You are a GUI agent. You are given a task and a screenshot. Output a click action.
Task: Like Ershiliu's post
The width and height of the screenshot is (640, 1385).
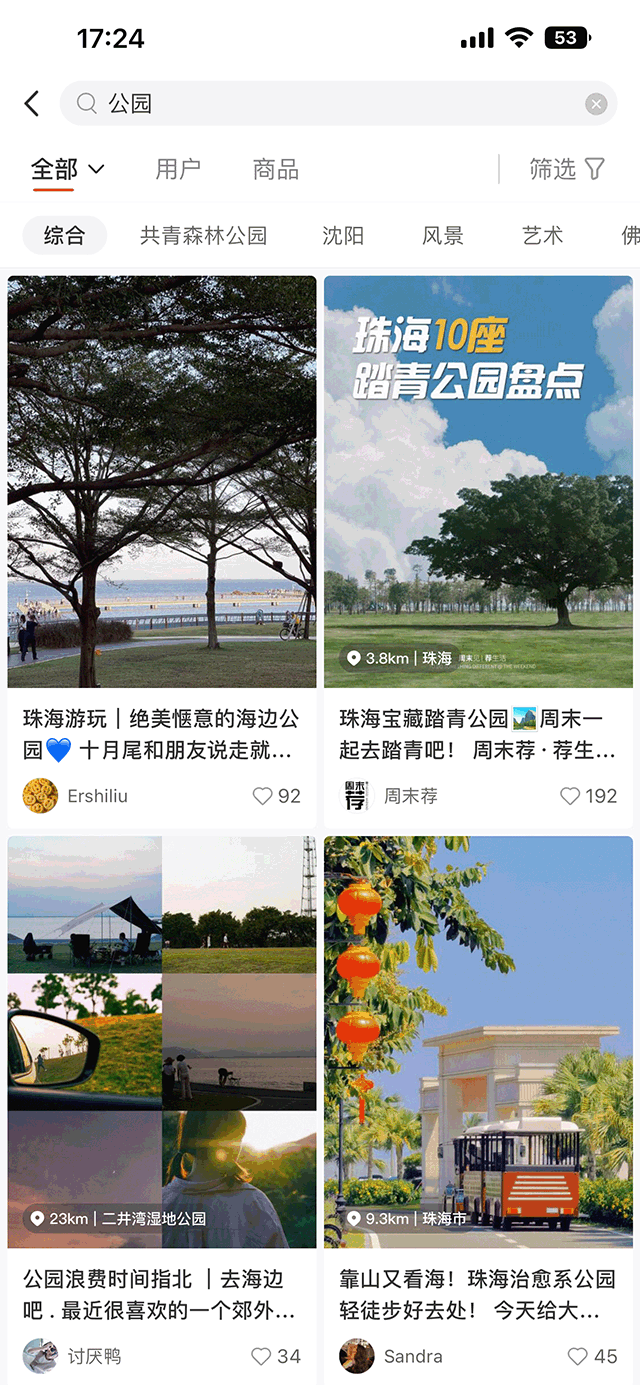point(263,796)
